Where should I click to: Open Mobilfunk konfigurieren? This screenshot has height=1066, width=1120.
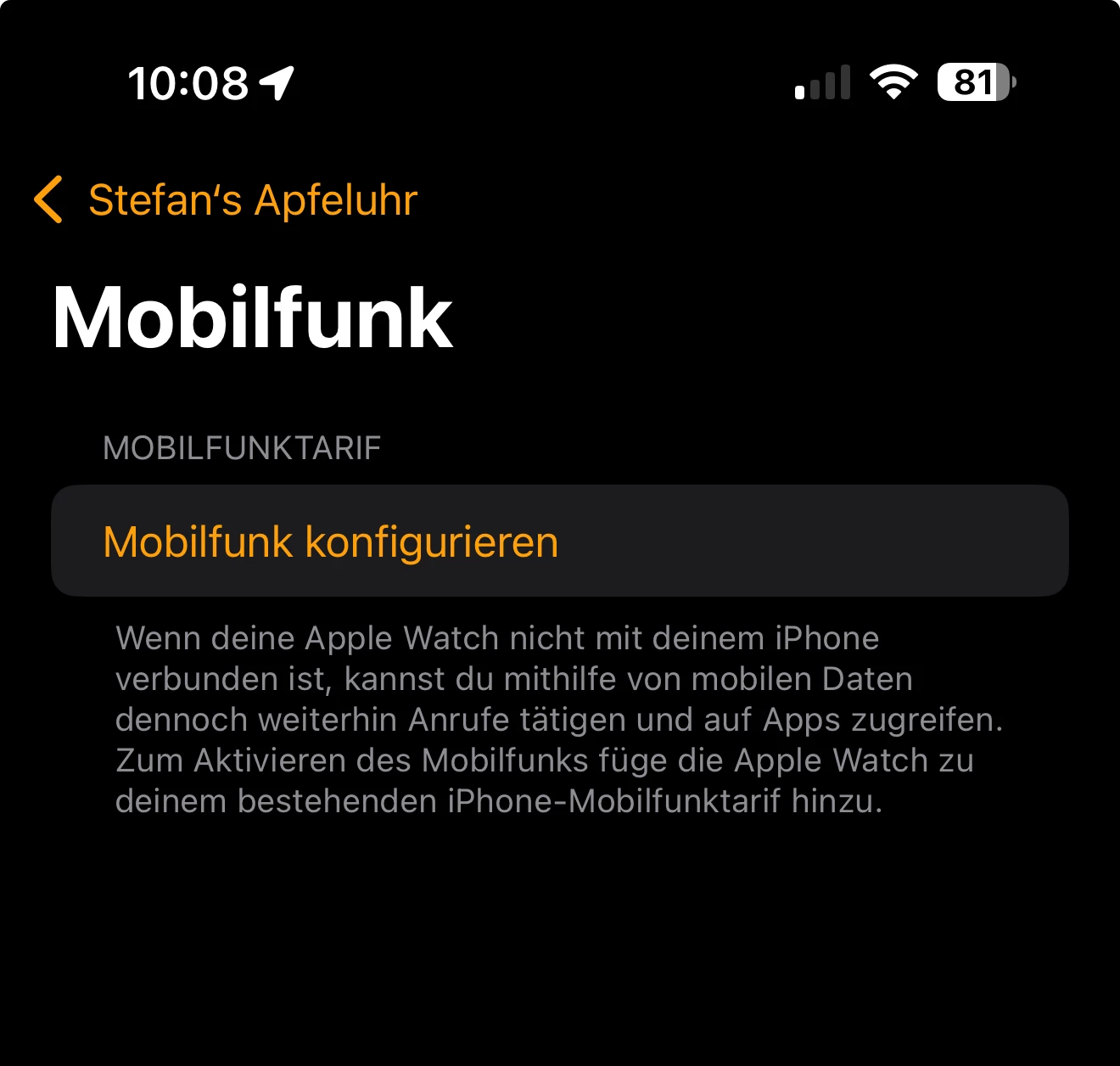(x=331, y=541)
